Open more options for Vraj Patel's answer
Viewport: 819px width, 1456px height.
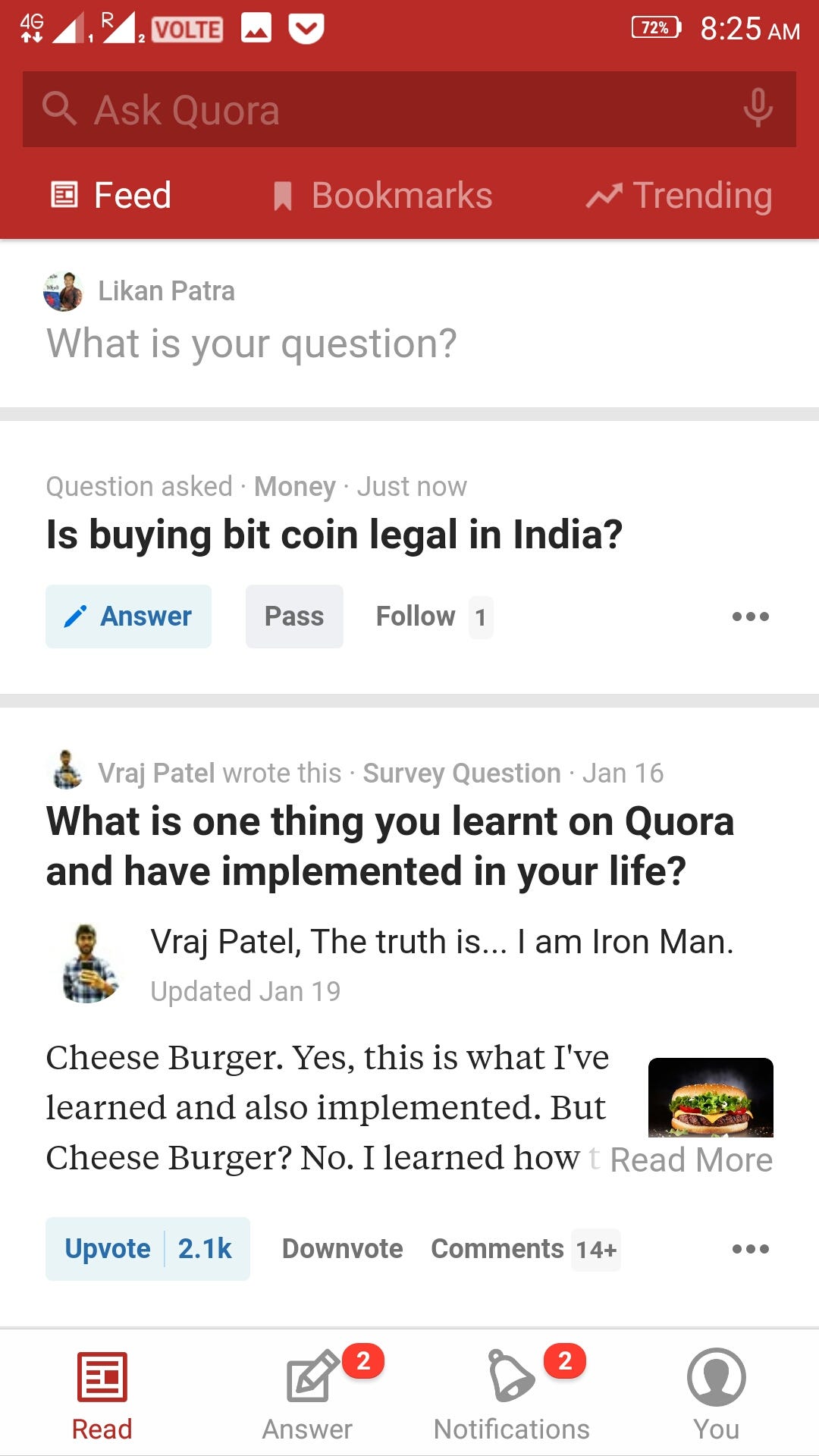tap(750, 1249)
